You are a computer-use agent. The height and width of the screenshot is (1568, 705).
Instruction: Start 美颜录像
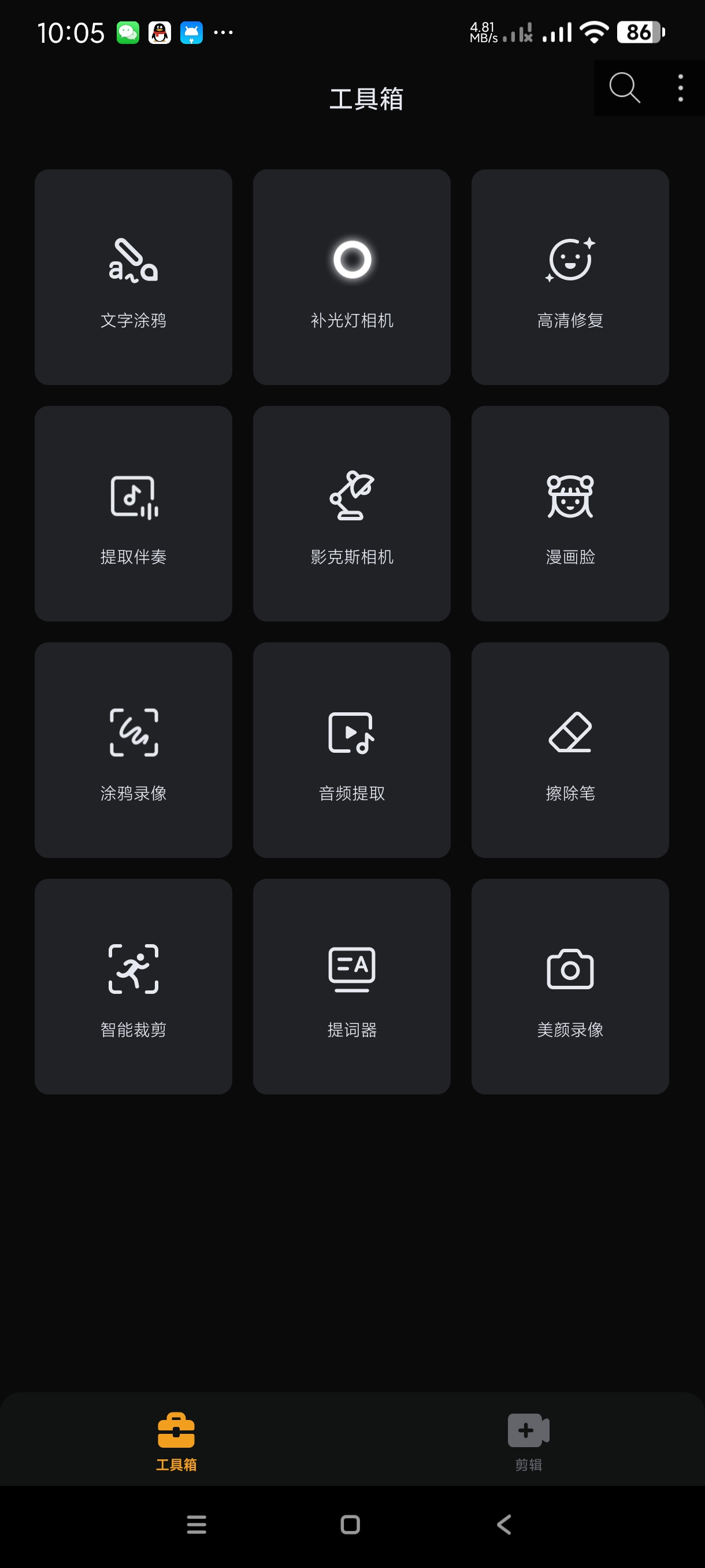coord(570,986)
